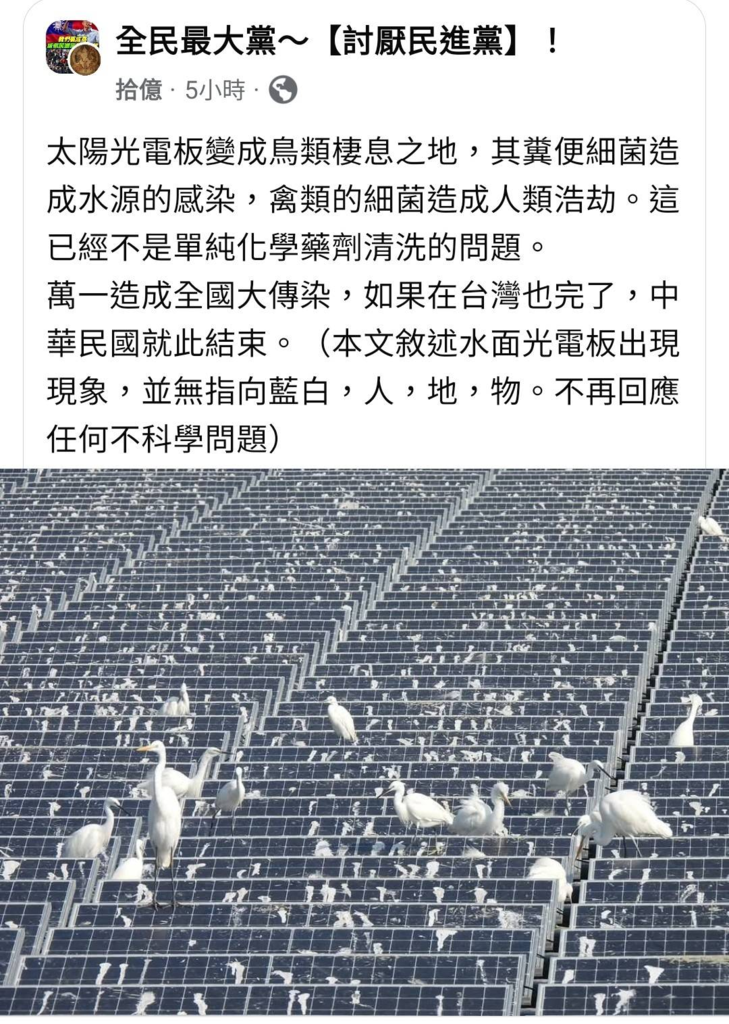Open the group name 全民最大黨～【討厭民進黨】！

pos(336,41)
